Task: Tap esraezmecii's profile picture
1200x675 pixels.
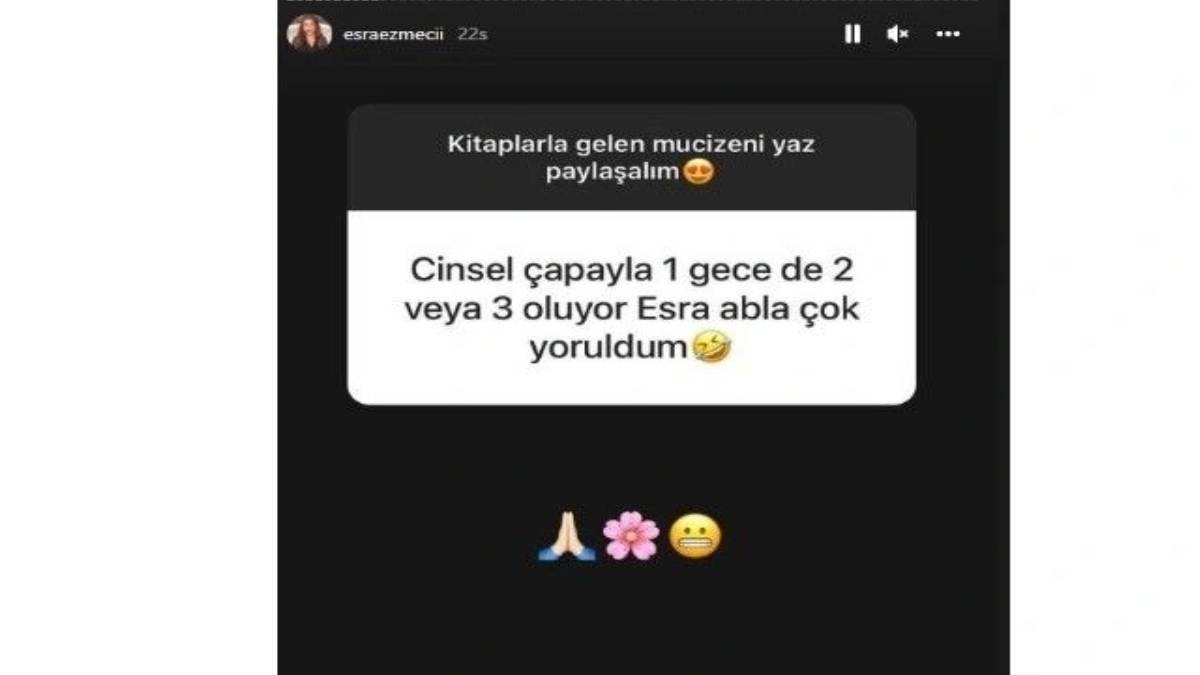Action: [x=309, y=33]
